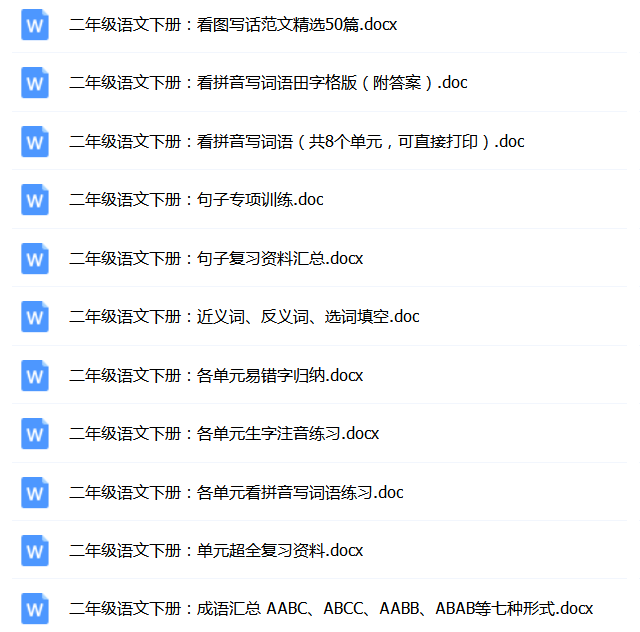Screen dimensions: 640x632
Task: Open 看拼音写词语田字格版（附答案）document
Action: coord(268,83)
